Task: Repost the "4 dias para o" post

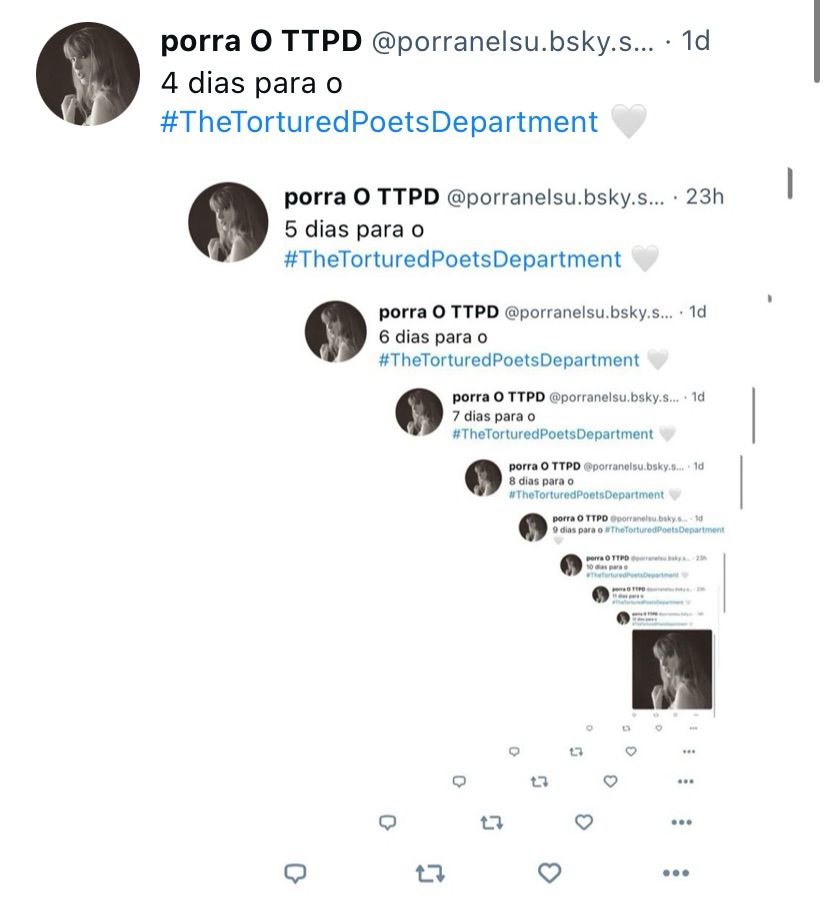Action: click(x=430, y=873)
